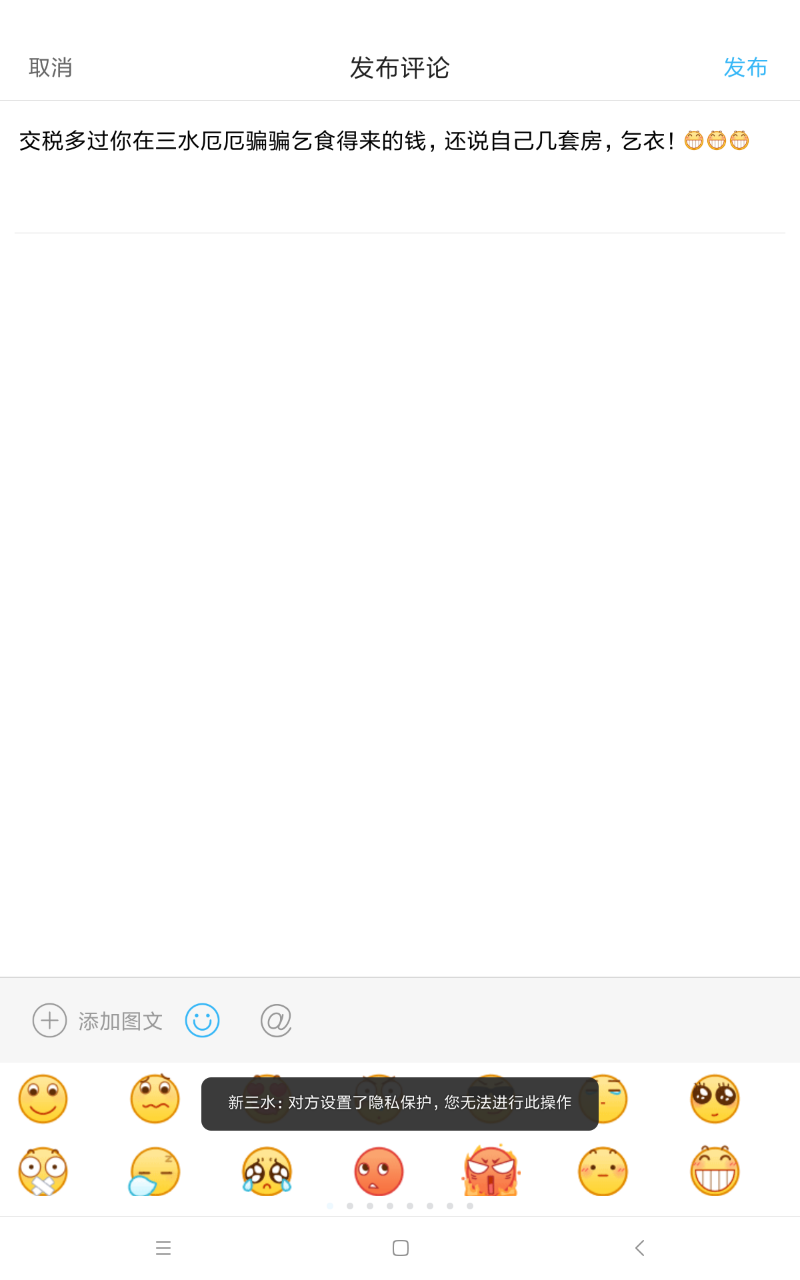This screenshot has height=1280, width=800.
Task: Open the add image plus icon
Action: click(49, 1020)
